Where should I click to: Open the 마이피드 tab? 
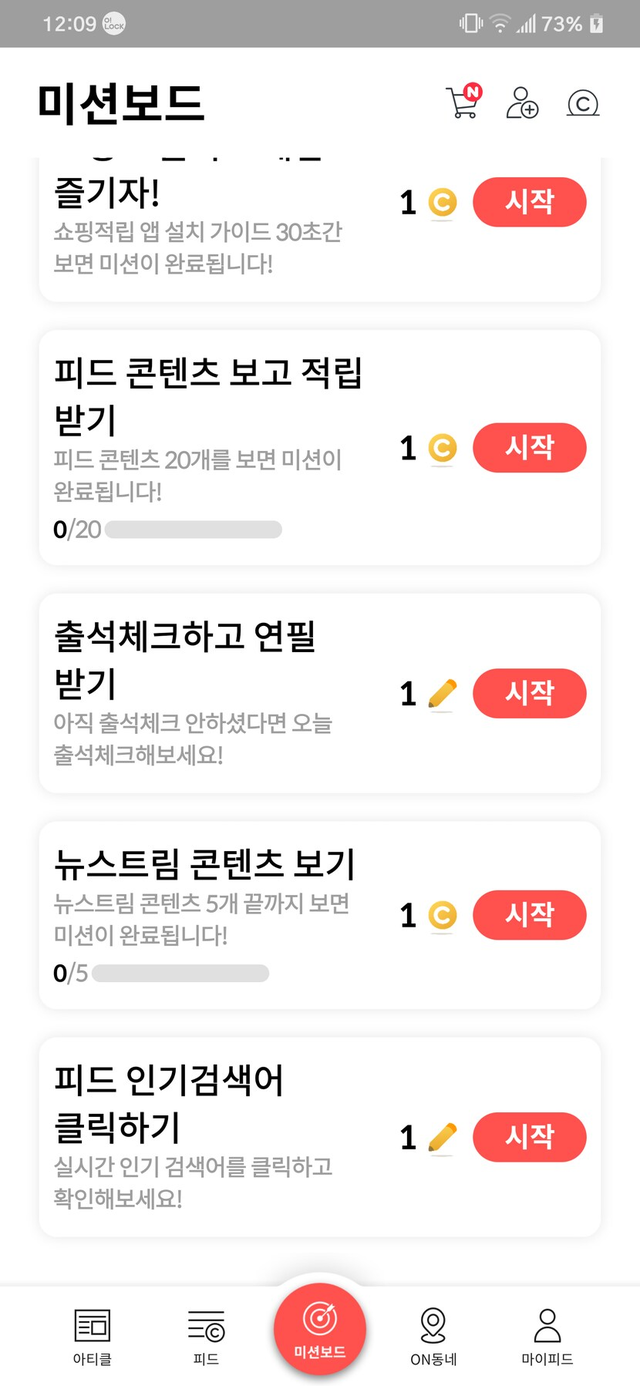pyautogui.click(x=547, y=1337)
